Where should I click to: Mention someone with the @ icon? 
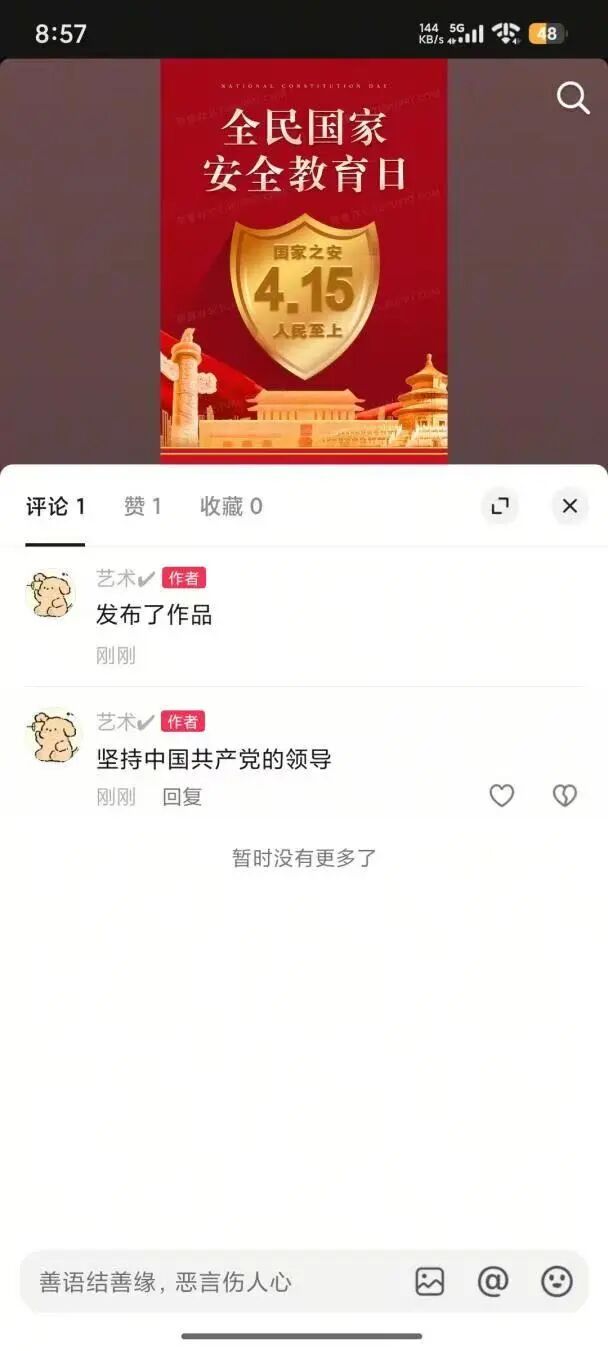tap(493, 1281)
